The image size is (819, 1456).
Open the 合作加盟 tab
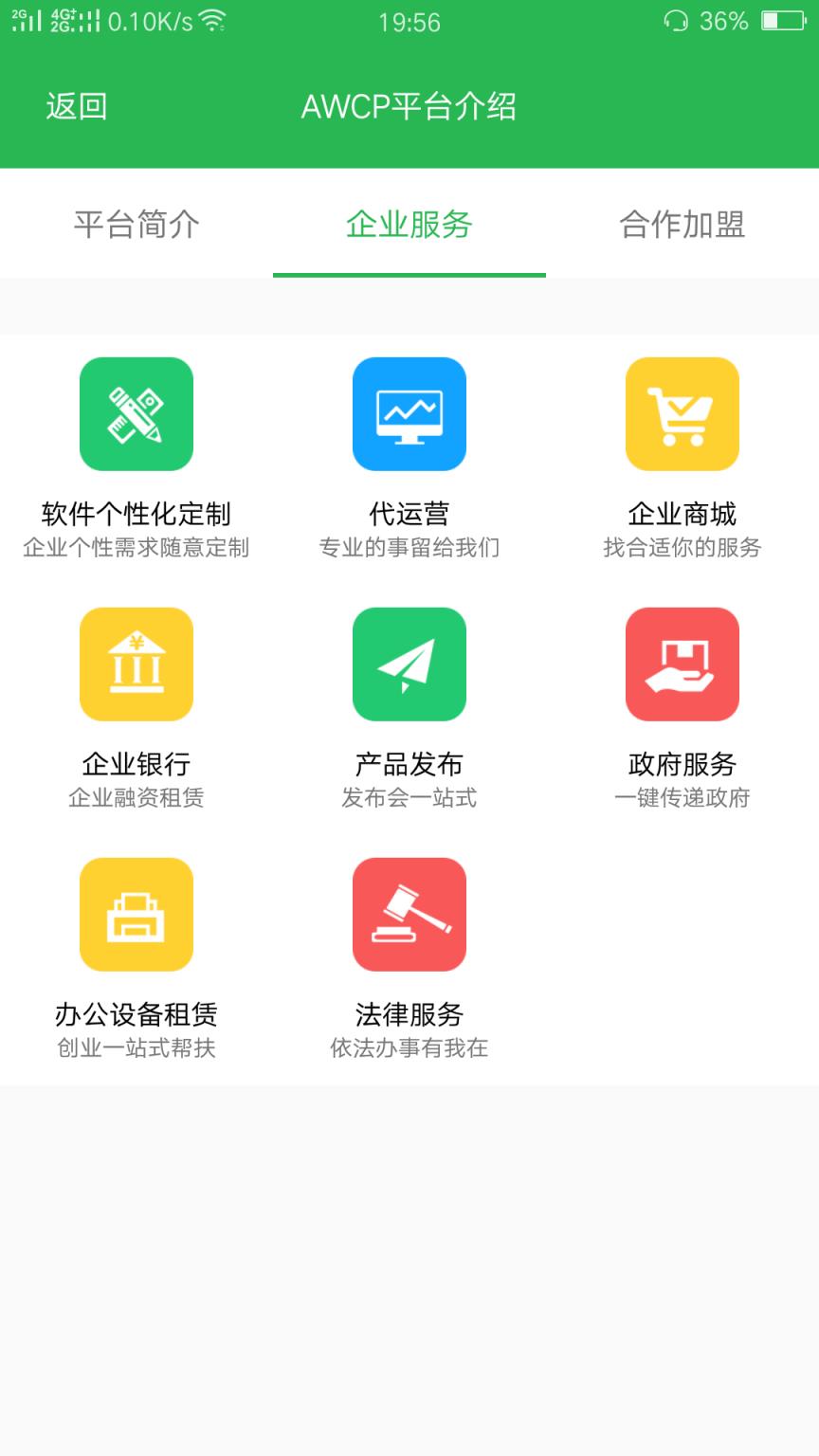point(682,225)
